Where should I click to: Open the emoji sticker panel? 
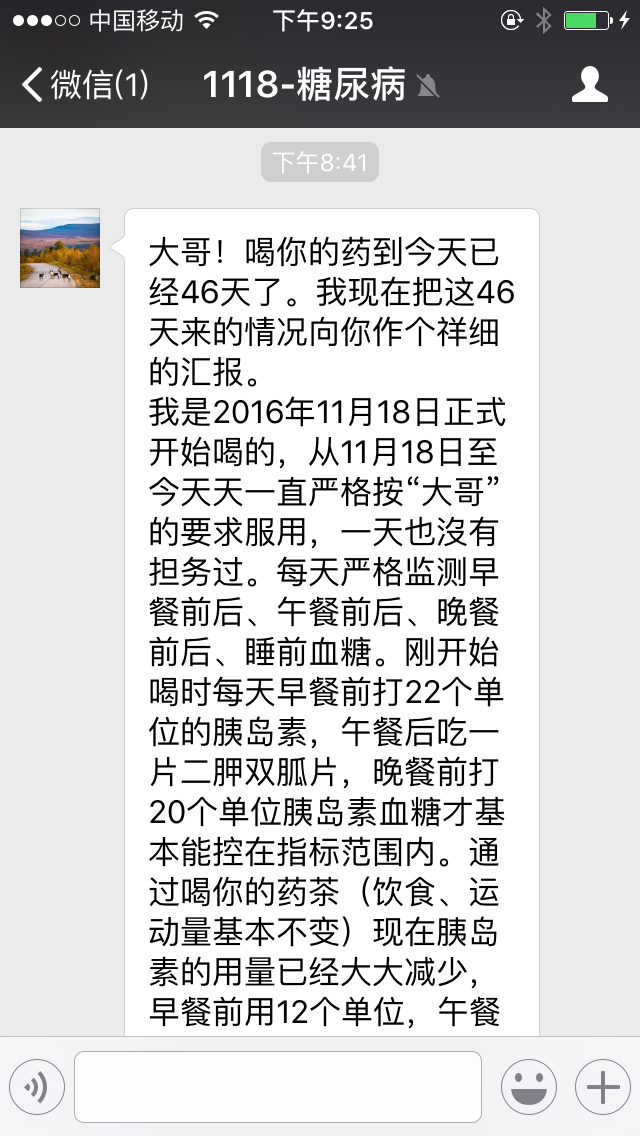tap(529, 1087)
